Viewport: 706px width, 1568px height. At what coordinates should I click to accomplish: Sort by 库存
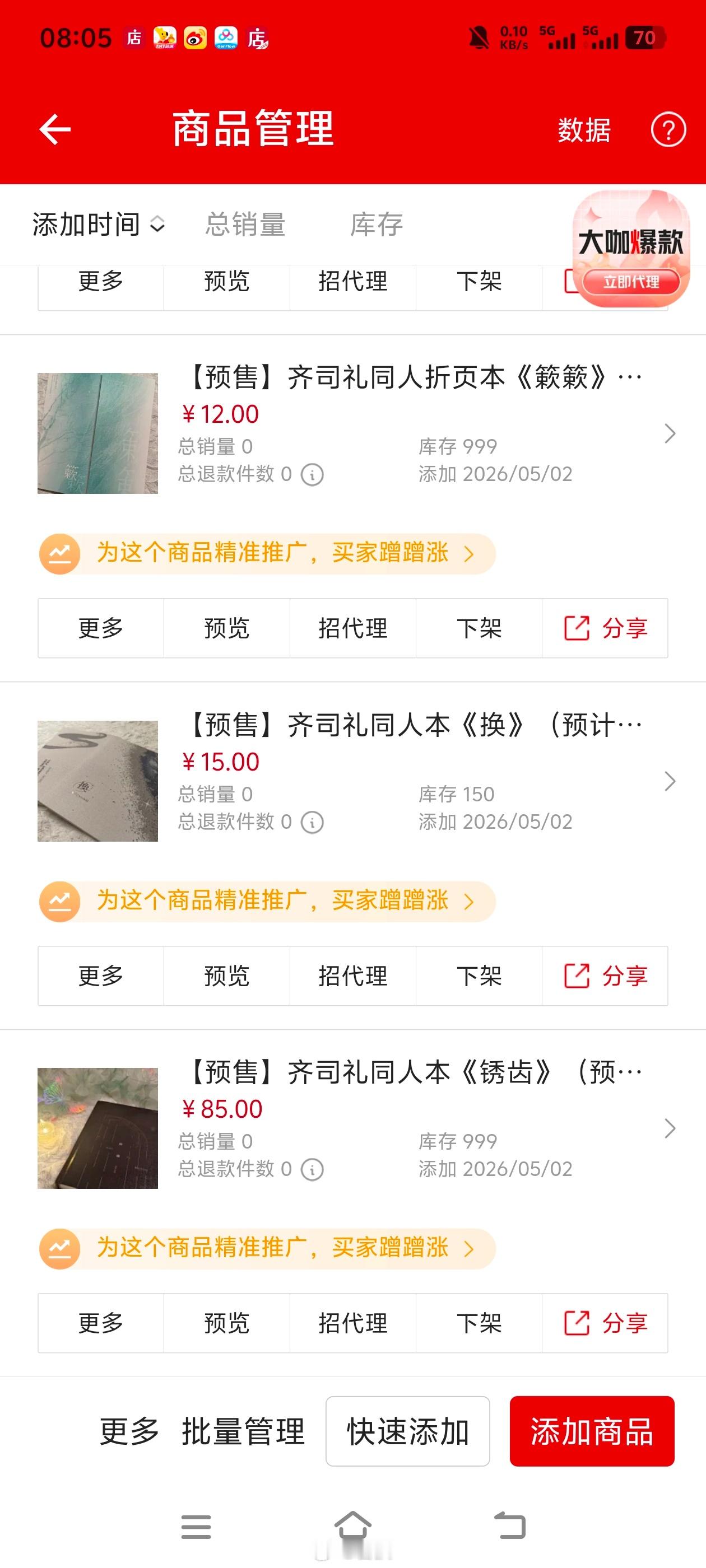(377, 225)
